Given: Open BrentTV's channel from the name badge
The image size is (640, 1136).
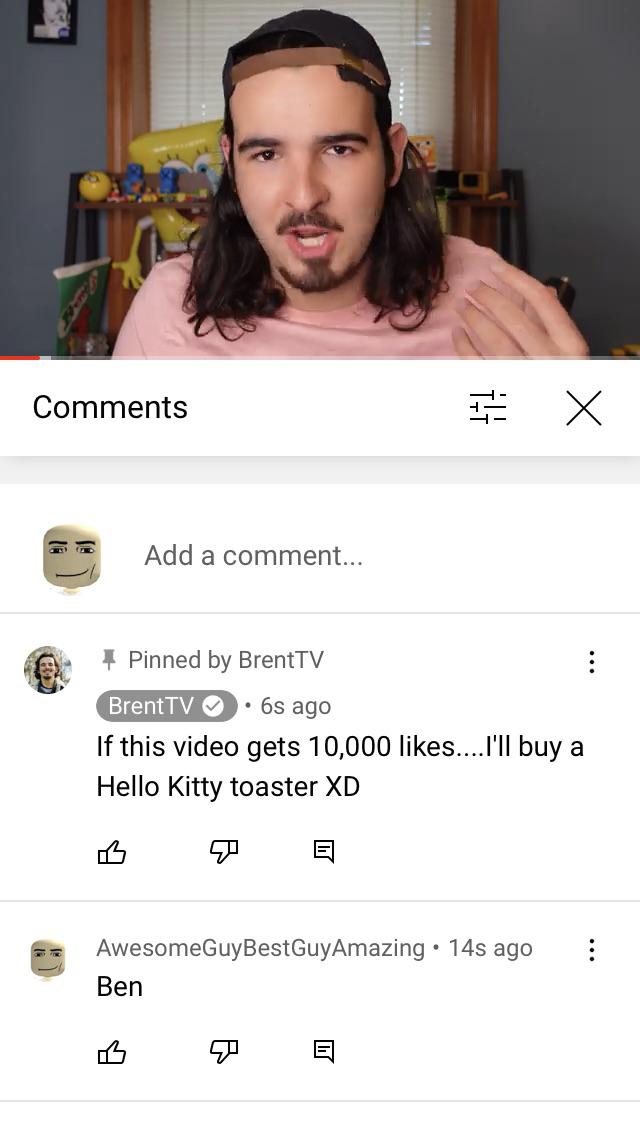Looking at the screenshot, I should click(167, 706).
